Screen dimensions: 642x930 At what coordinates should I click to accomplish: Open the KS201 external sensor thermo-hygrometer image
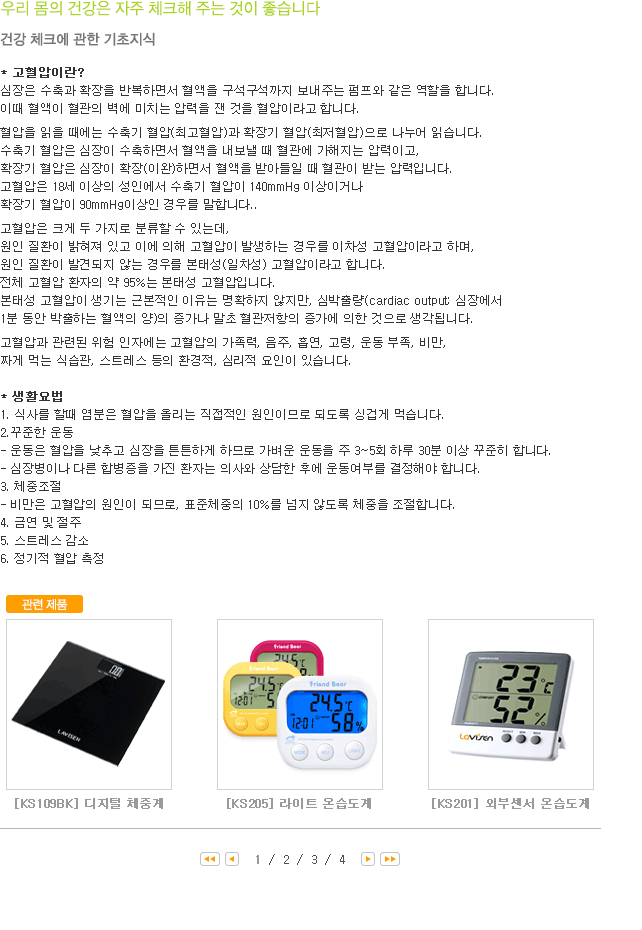(x=510, y=704)
